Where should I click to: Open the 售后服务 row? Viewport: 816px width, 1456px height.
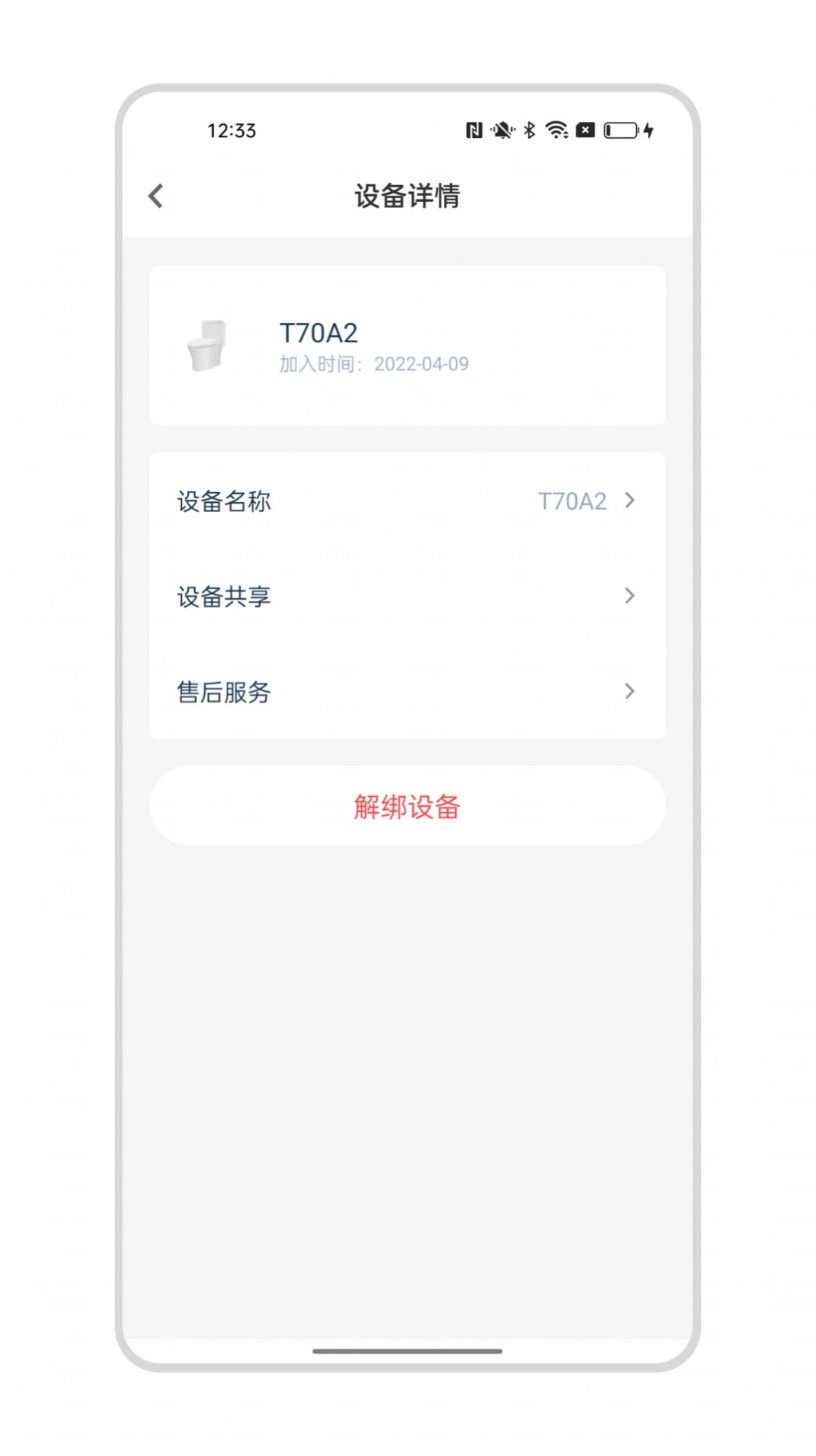tap(407, 692)
